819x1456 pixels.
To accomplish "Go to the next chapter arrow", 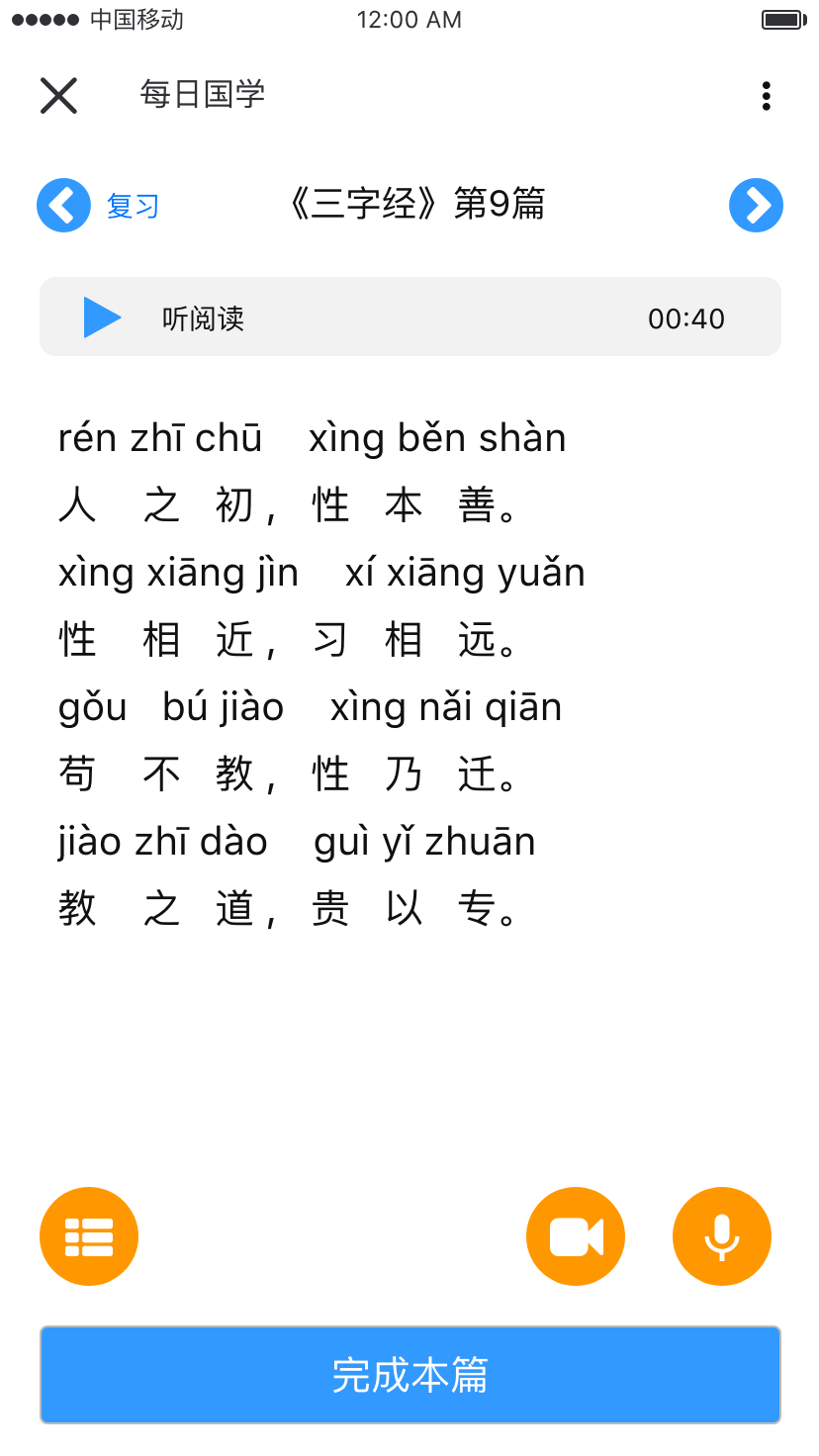I will [756, 206].
